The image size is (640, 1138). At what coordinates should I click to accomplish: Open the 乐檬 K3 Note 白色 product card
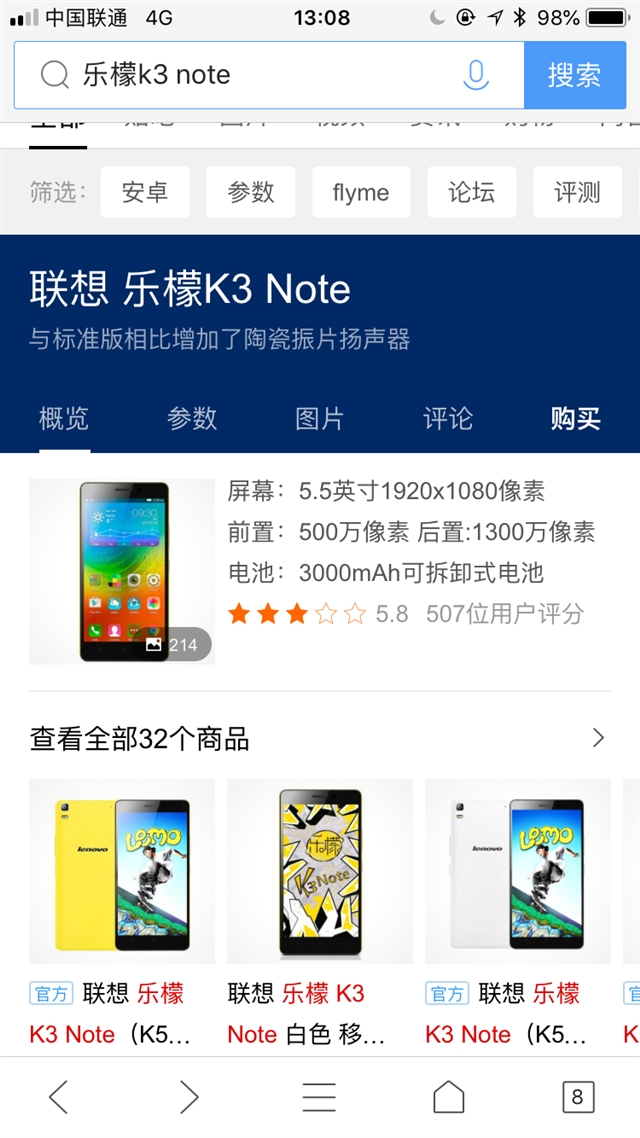click(319, 871)
